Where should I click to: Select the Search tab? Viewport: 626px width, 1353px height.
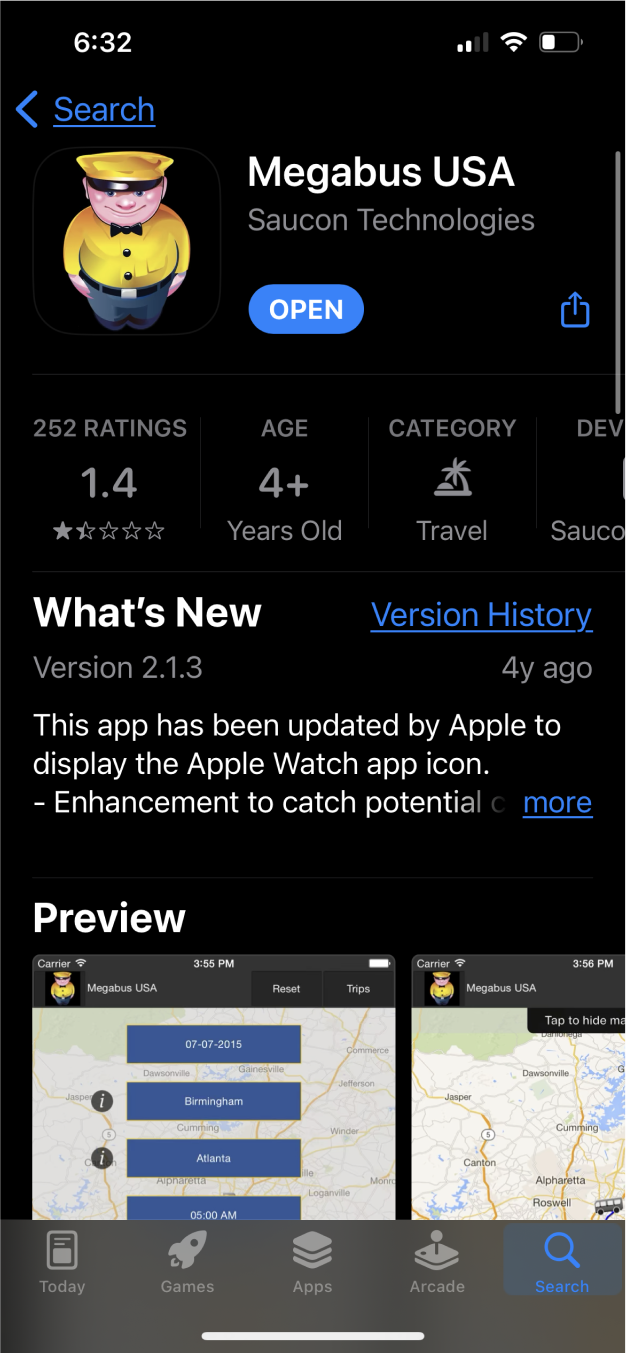[x=561, y=1262]
